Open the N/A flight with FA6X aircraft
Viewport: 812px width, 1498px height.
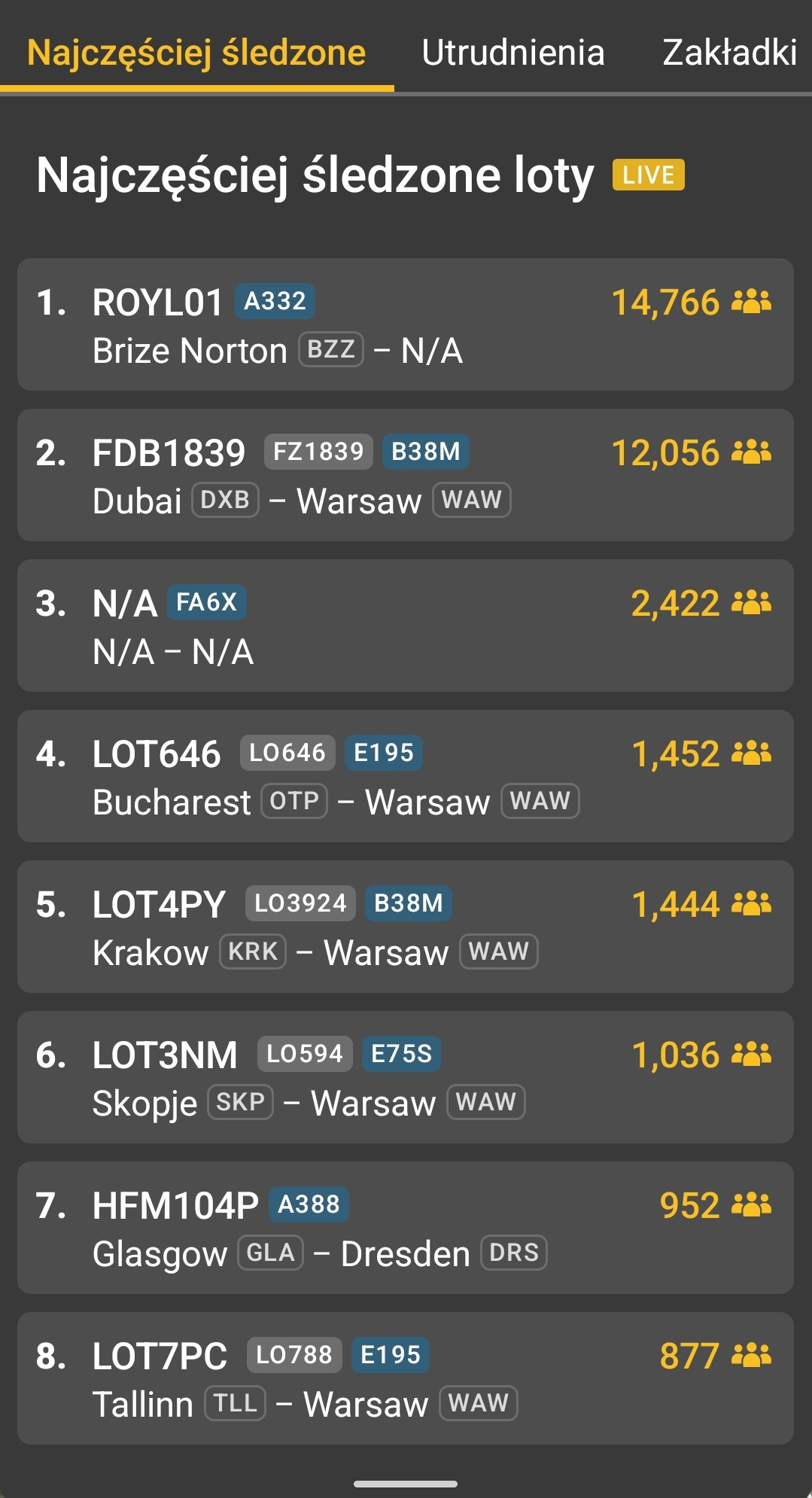(405, 626)
